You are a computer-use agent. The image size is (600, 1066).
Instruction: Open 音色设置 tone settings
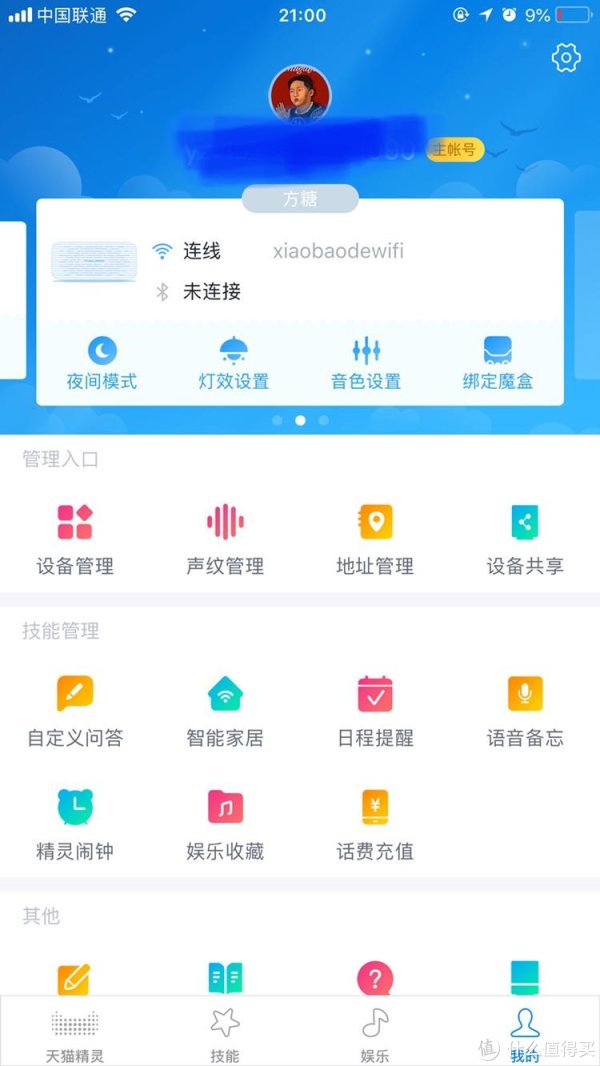tap(366, 363)
